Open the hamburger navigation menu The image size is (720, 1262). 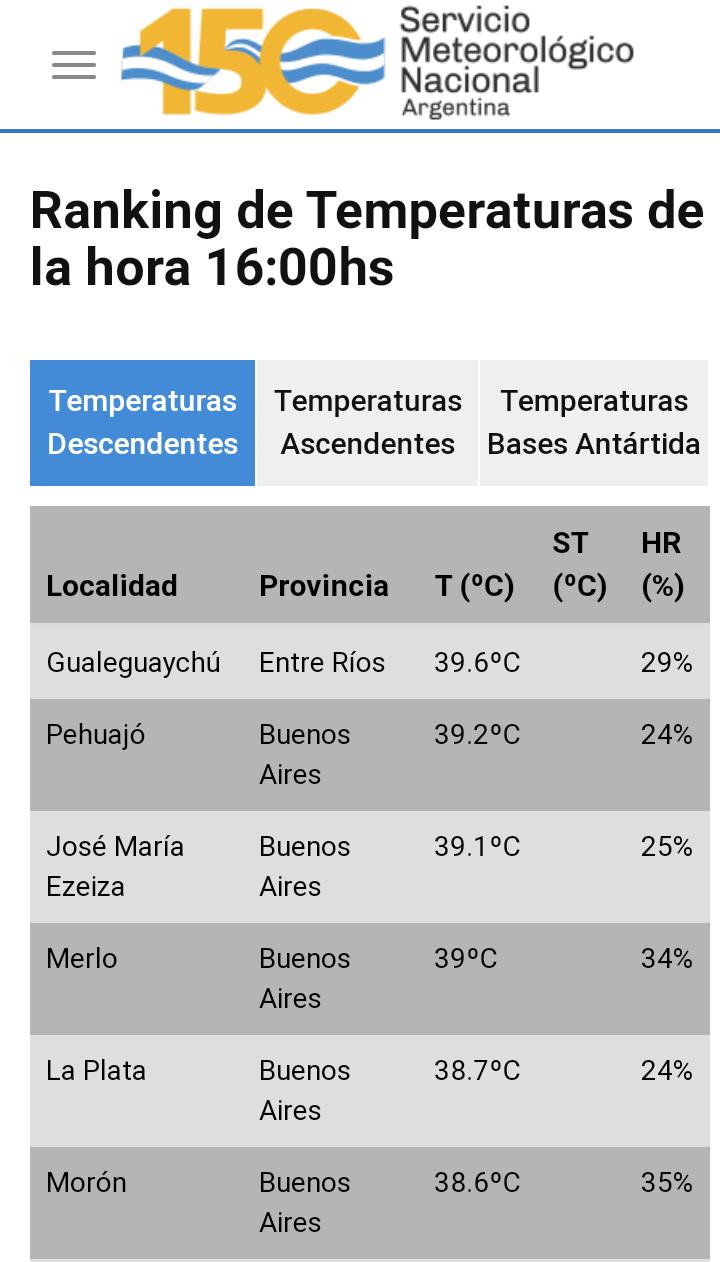click(74, 65)
